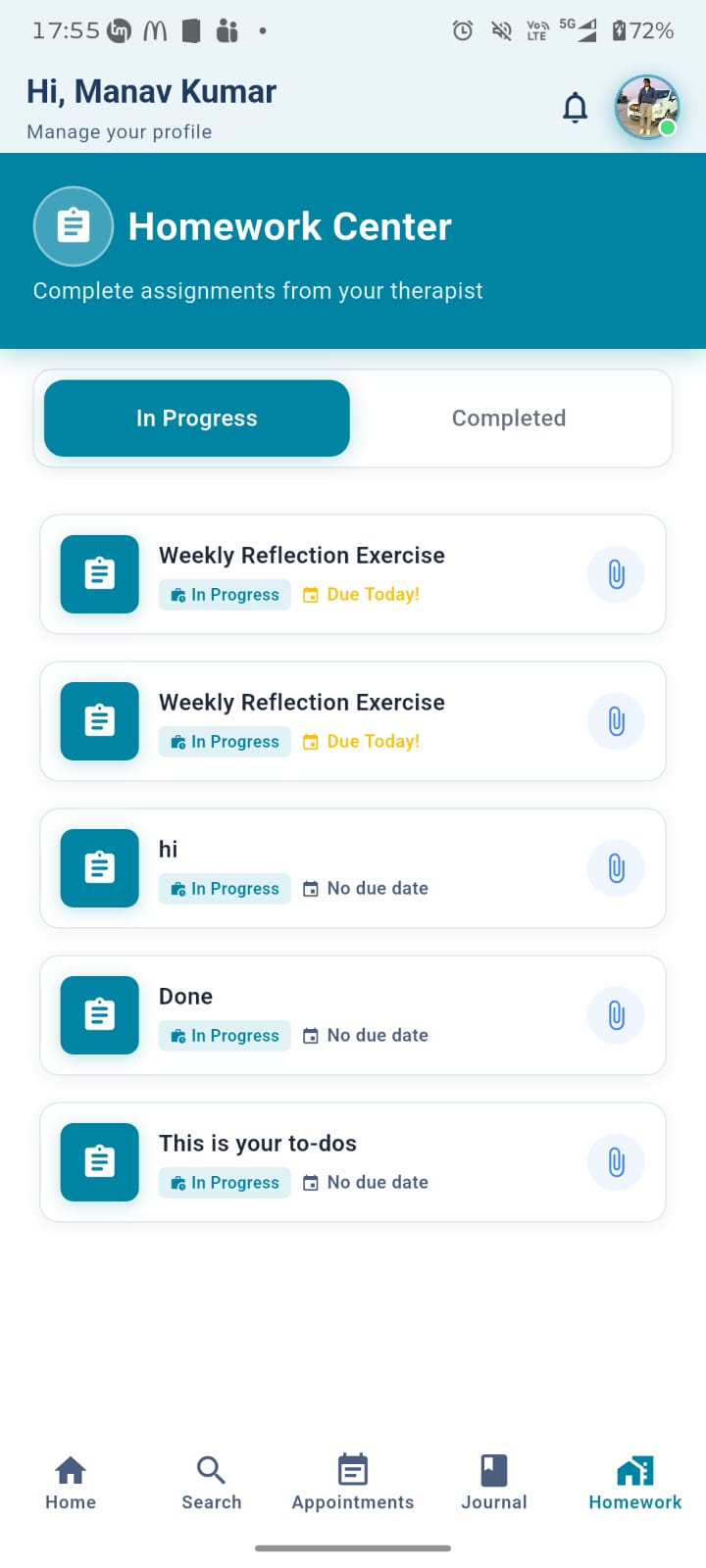Open the profile avatar picture

click(646, 107)
